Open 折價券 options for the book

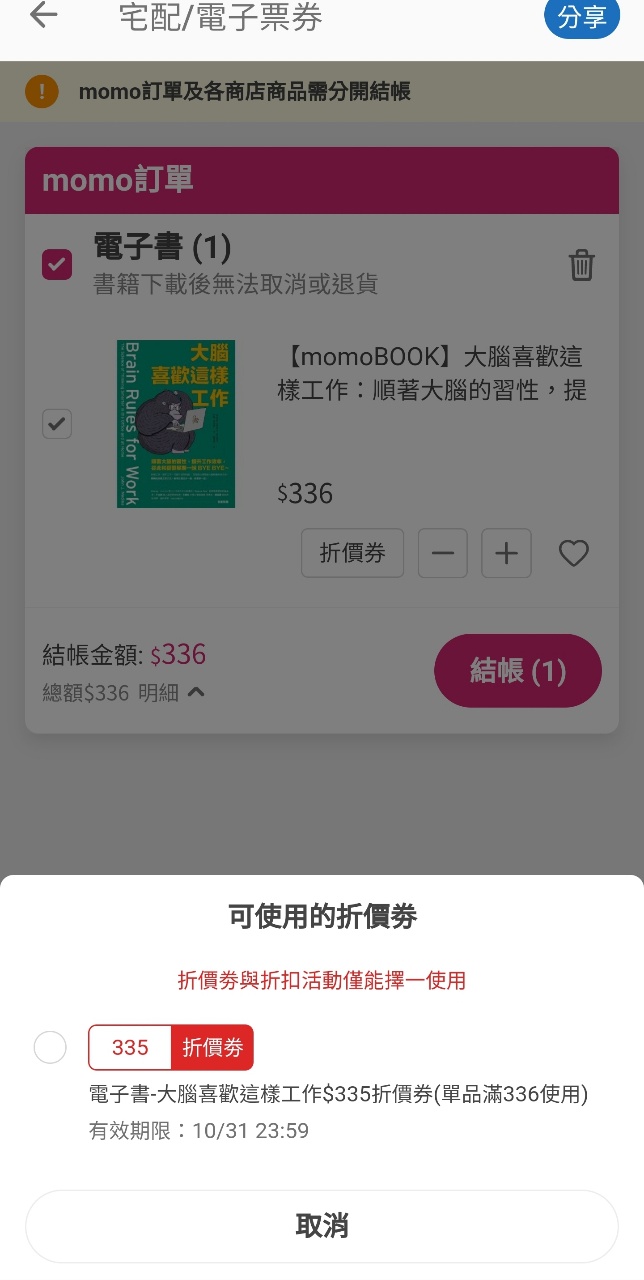tap(352, 553)
